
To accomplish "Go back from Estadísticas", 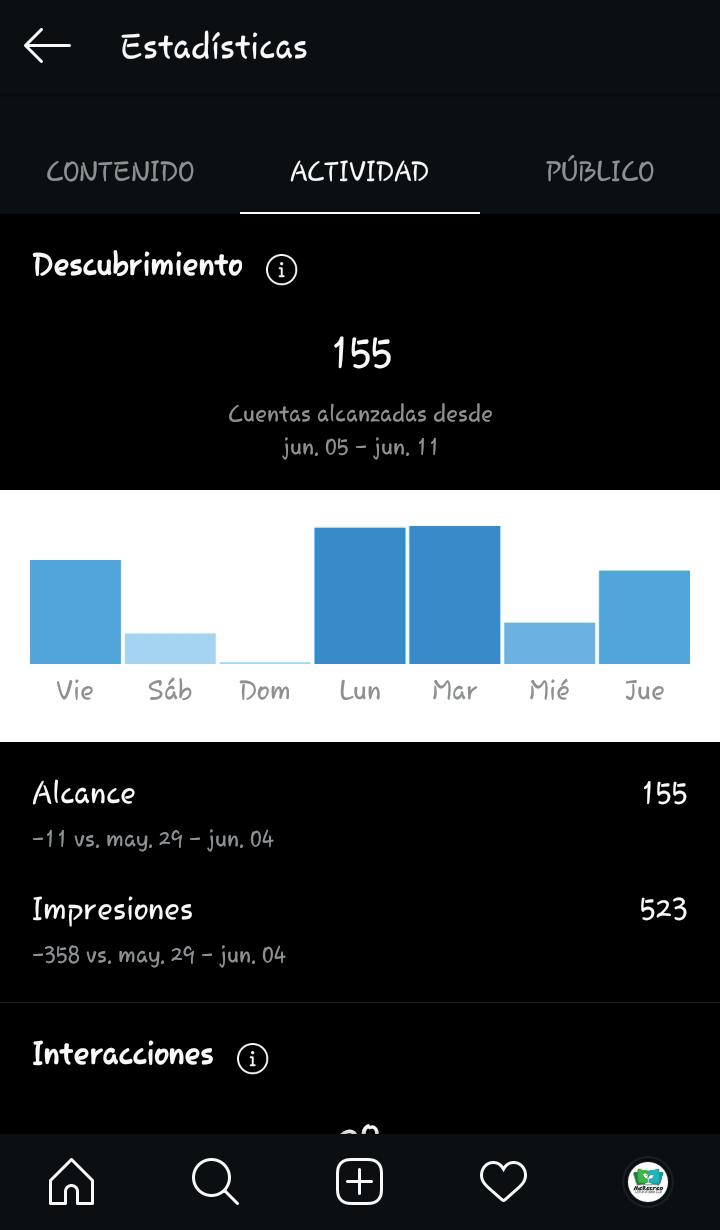I will pos(47,46).
